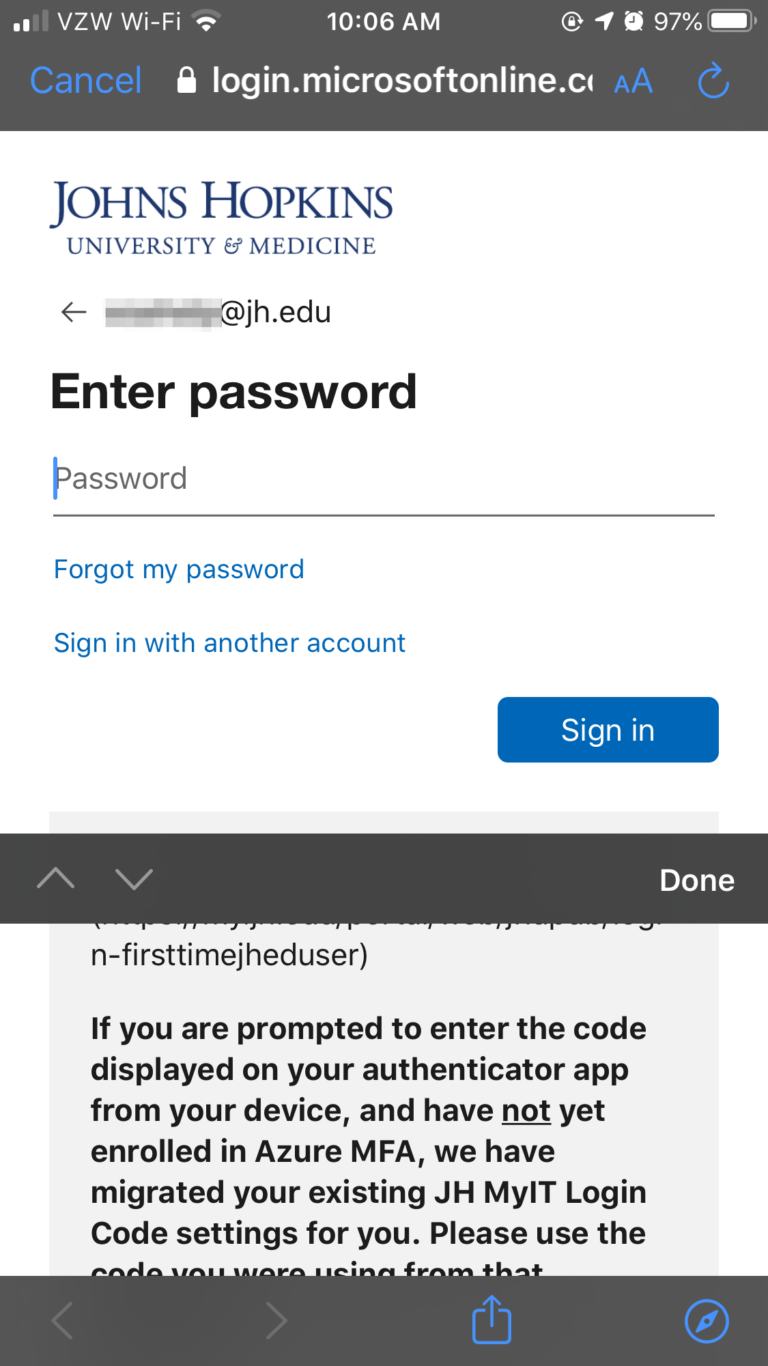
Task: Go back to the account entry step
Action: pyautogui.click(x=74, y=313)
